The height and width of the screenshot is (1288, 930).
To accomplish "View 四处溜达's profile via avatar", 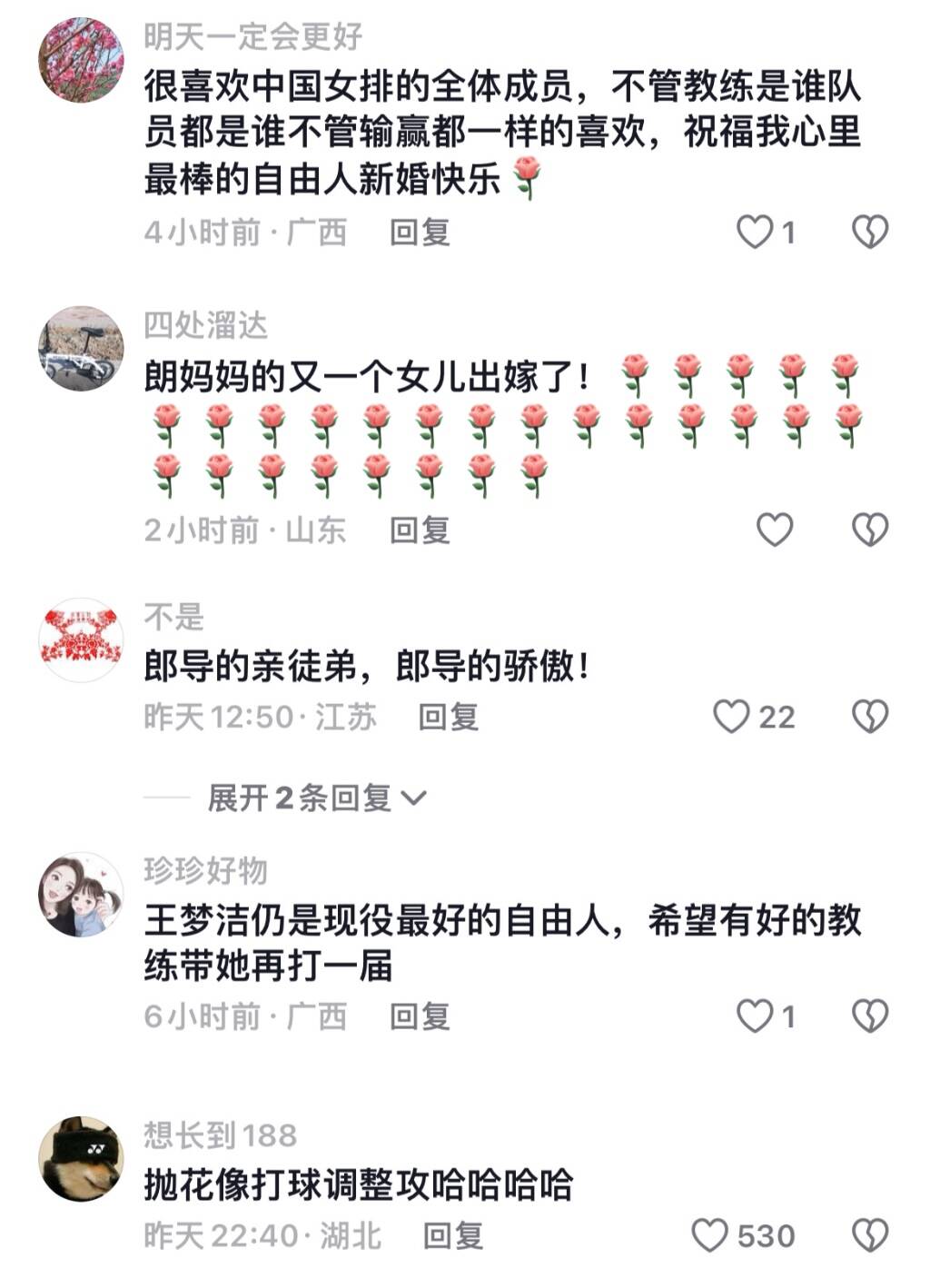I will click(x=81, y=348).
